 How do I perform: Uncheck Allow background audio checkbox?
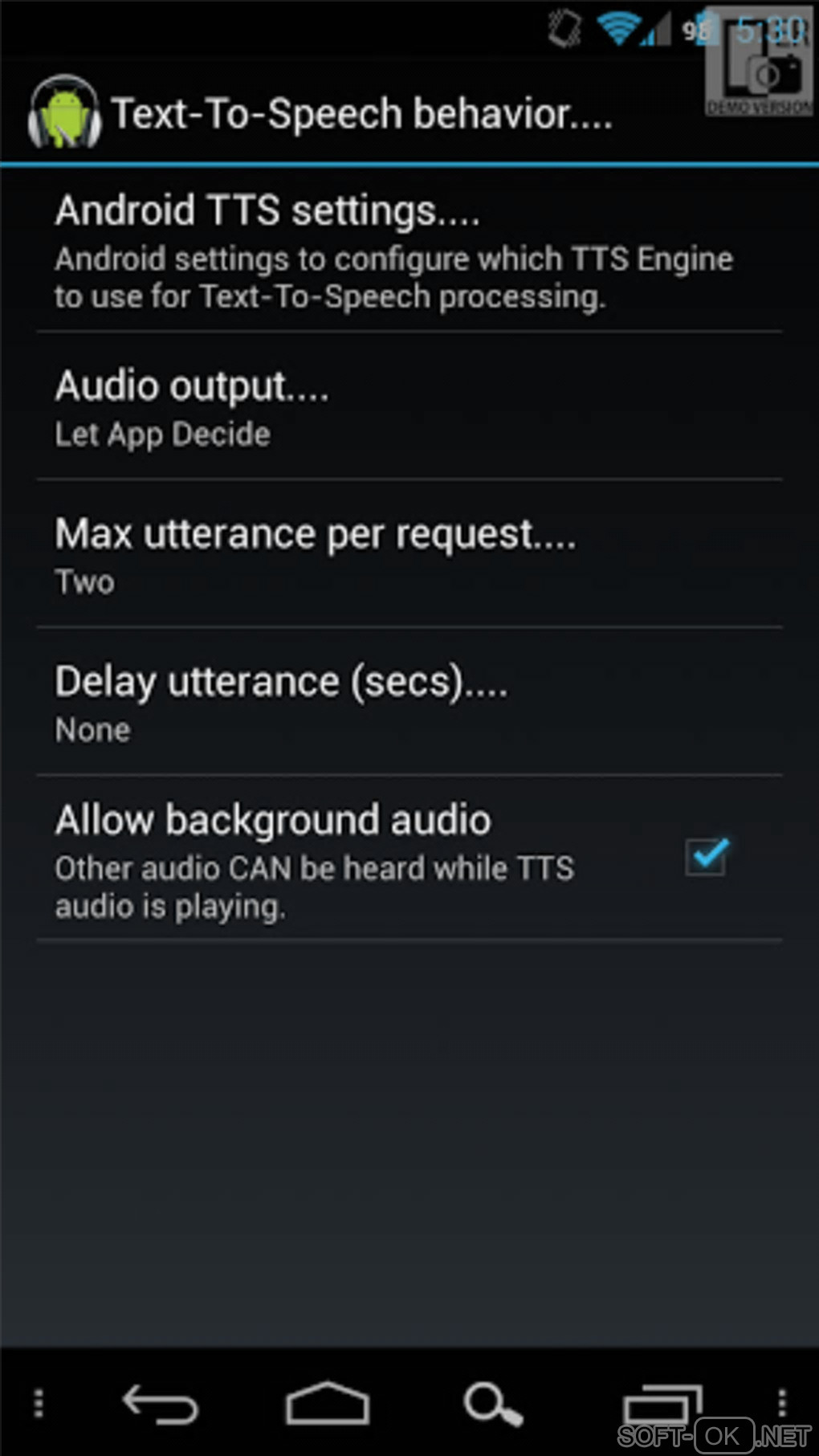click(706, 857)
